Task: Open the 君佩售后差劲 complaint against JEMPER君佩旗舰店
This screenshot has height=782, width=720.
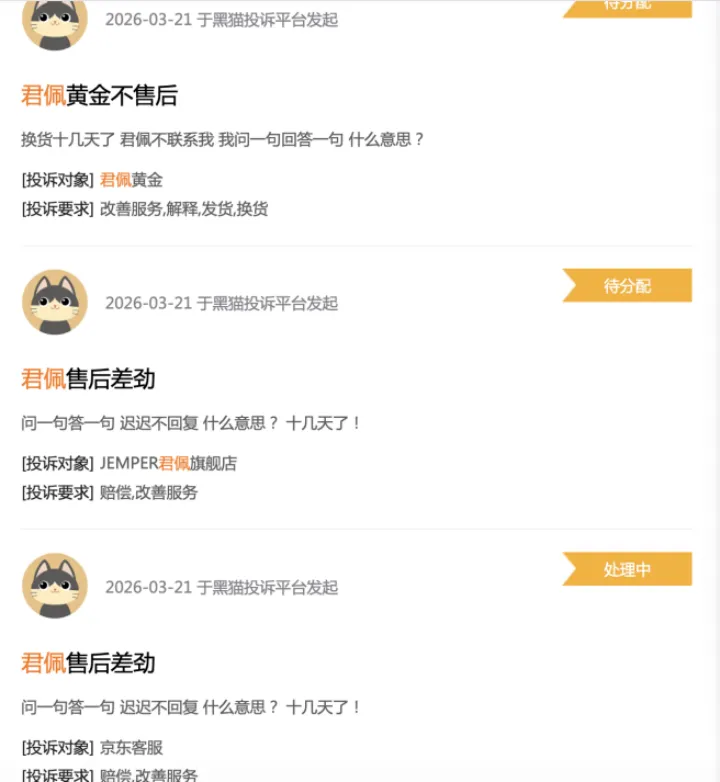Action: (x=88, y=379)
